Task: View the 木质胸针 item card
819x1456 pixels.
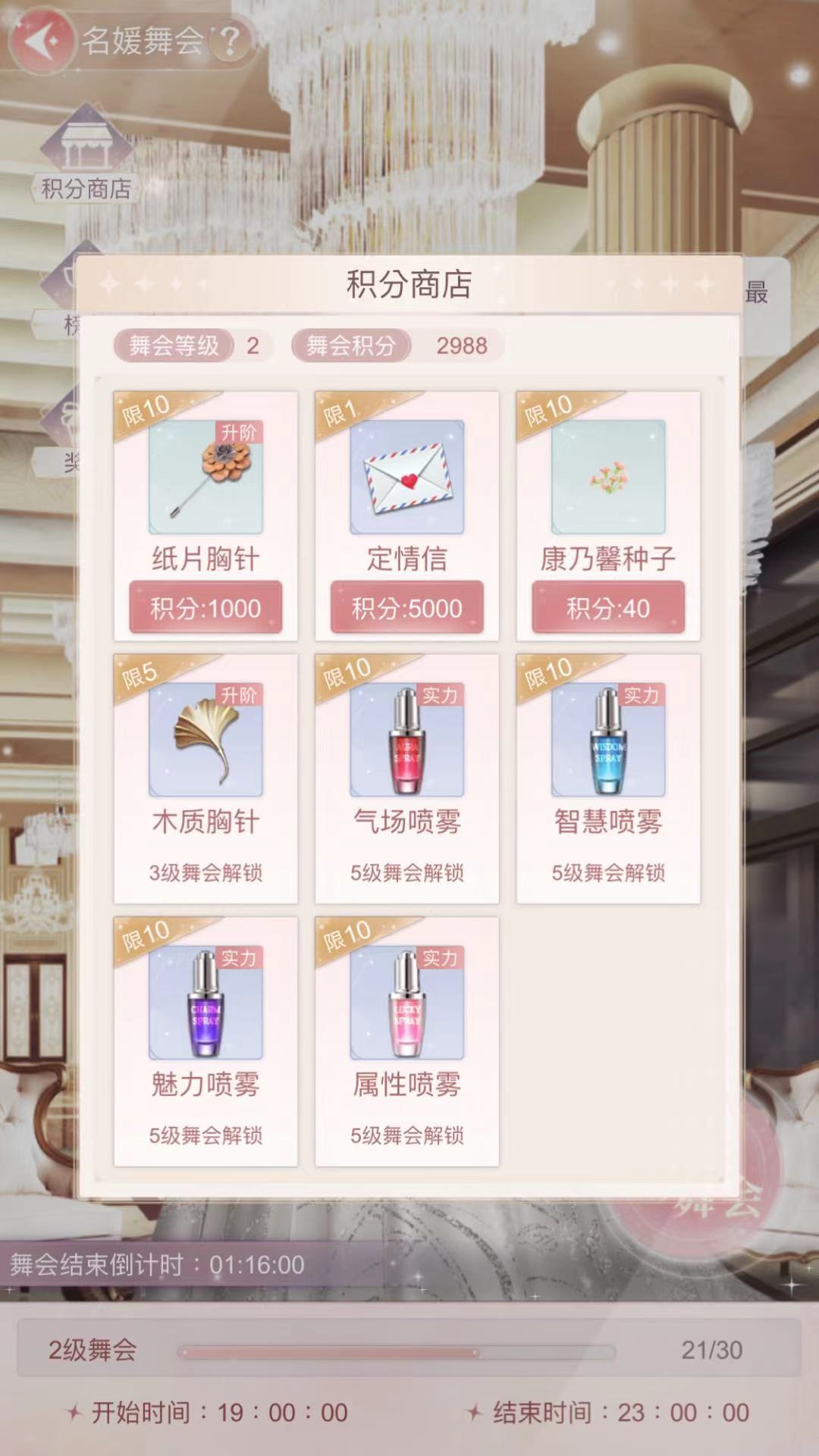Action: point(206,778)
